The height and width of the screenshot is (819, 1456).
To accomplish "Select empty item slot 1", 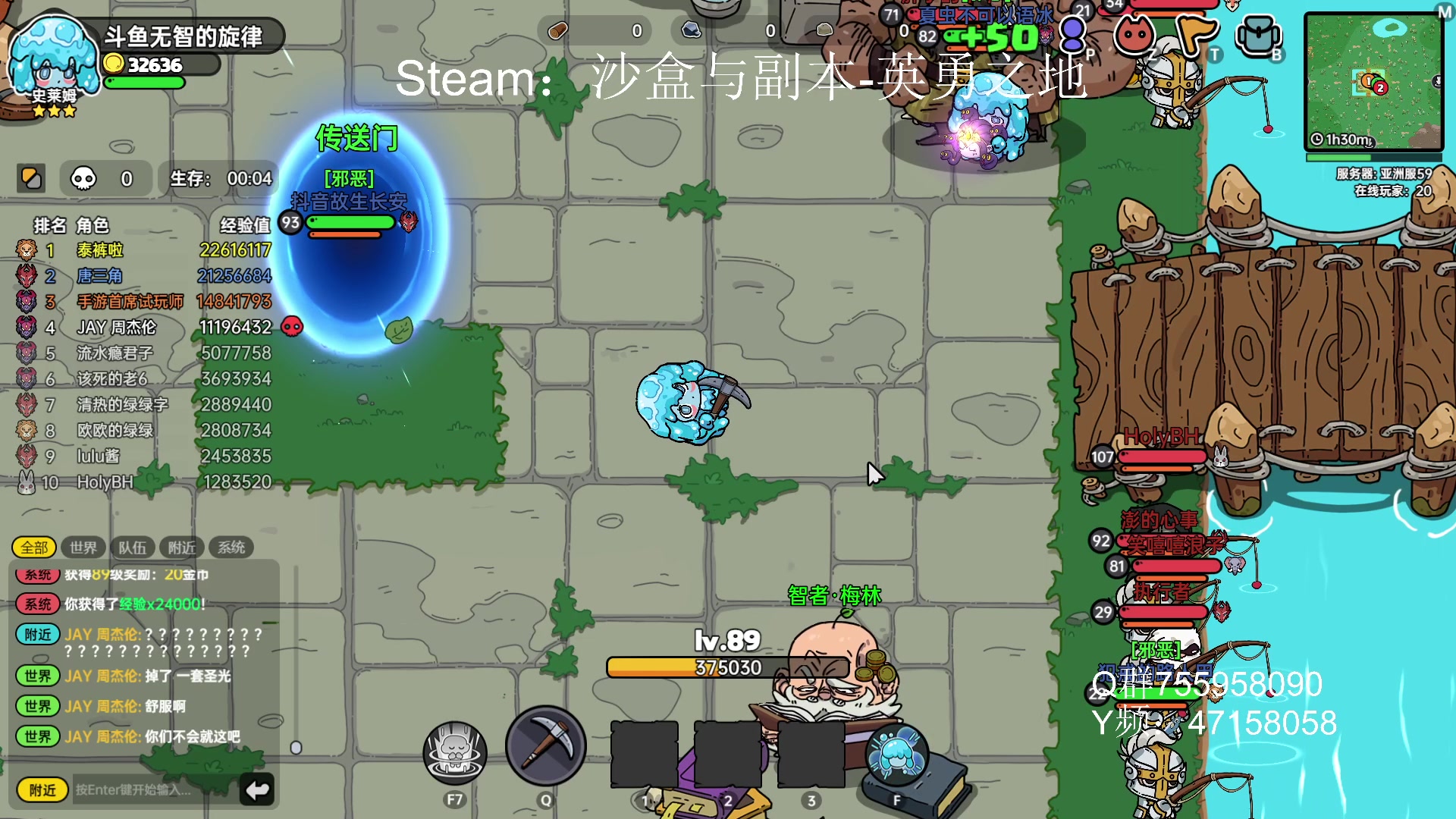I will 645,755.
